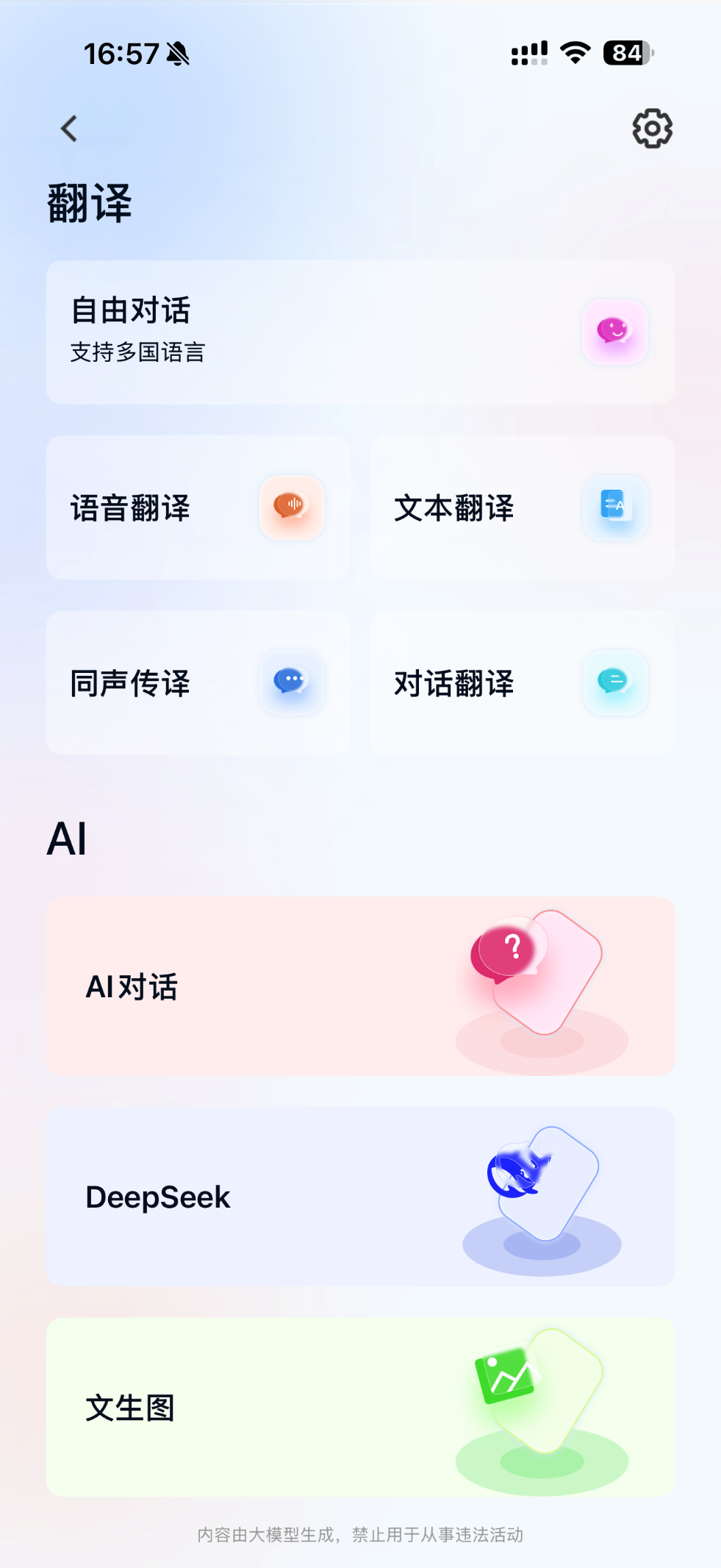Open 对话翻译 conversation translation
The height and width of the screenshot is (1568, 721).
click(522, 683)
